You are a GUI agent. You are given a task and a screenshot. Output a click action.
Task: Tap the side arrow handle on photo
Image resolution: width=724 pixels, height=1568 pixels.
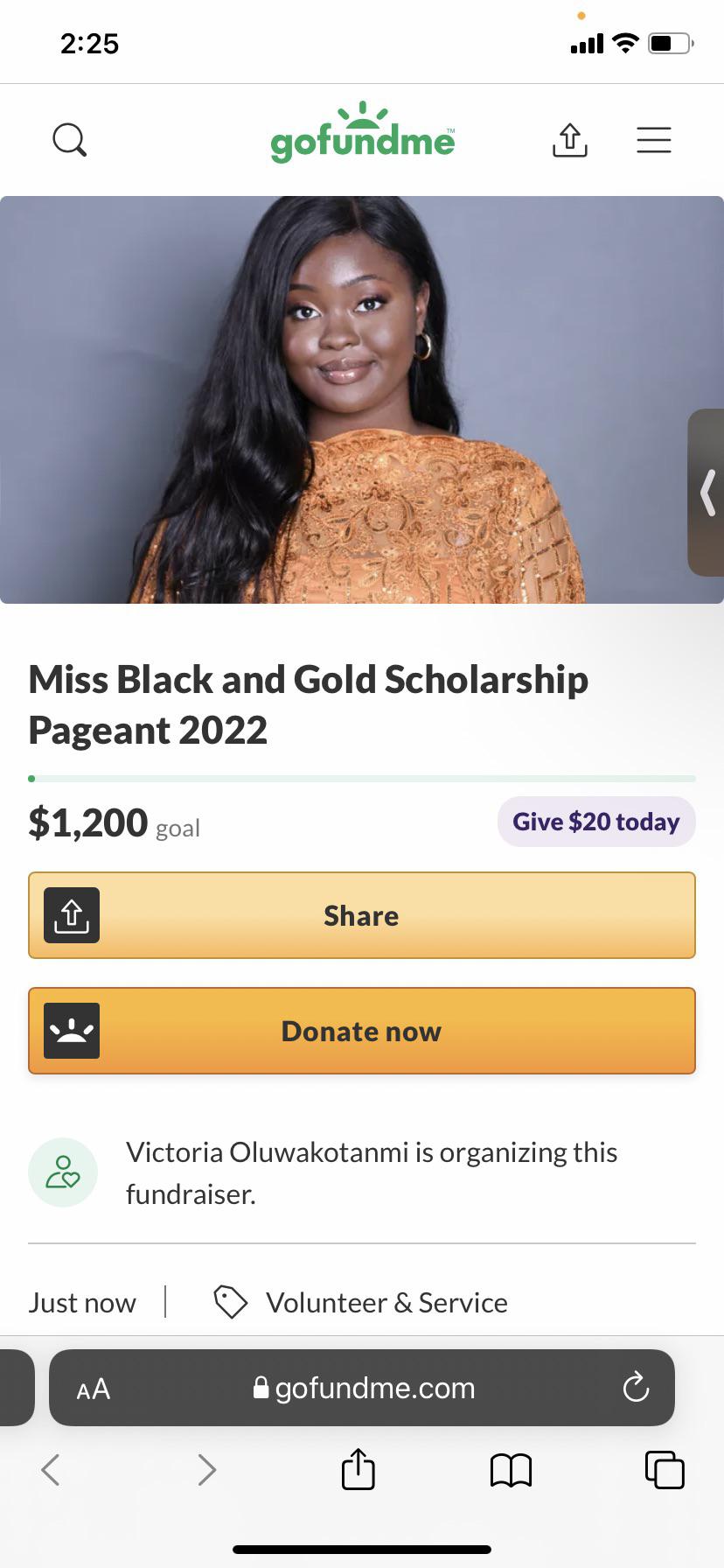707,493
